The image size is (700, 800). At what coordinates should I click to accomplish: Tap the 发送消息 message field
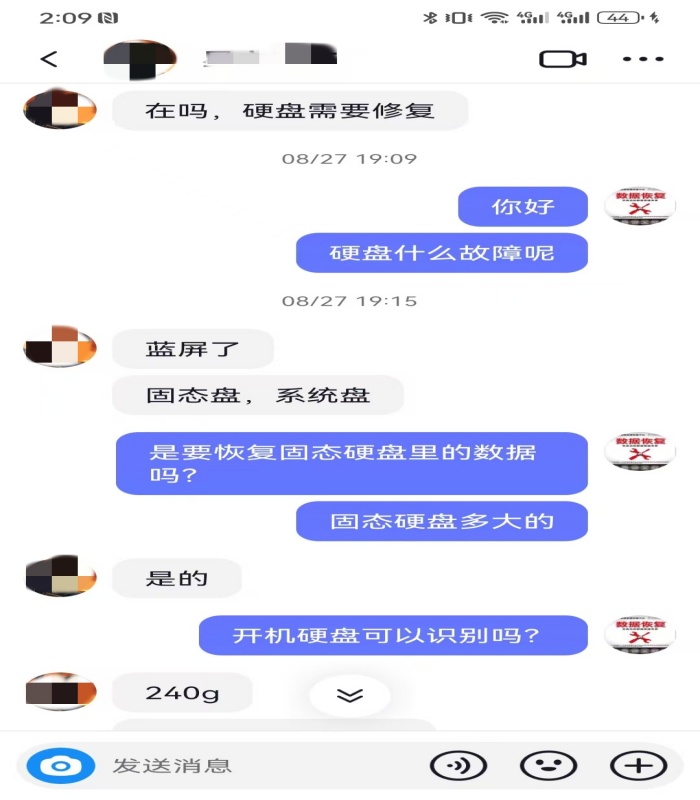pos(250,766)
